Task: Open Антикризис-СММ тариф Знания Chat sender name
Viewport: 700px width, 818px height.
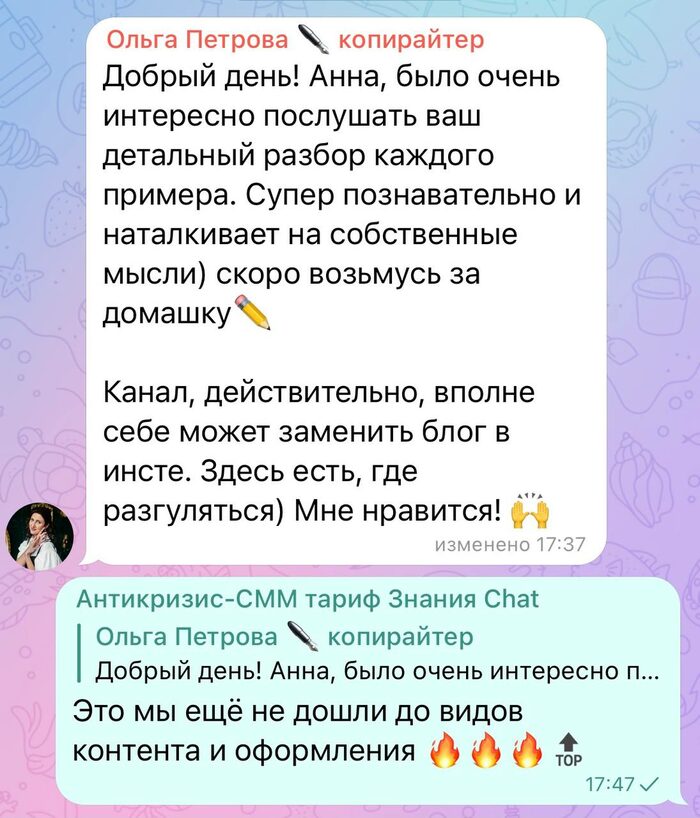Action: pyautogui.click(x=308, y=599)
